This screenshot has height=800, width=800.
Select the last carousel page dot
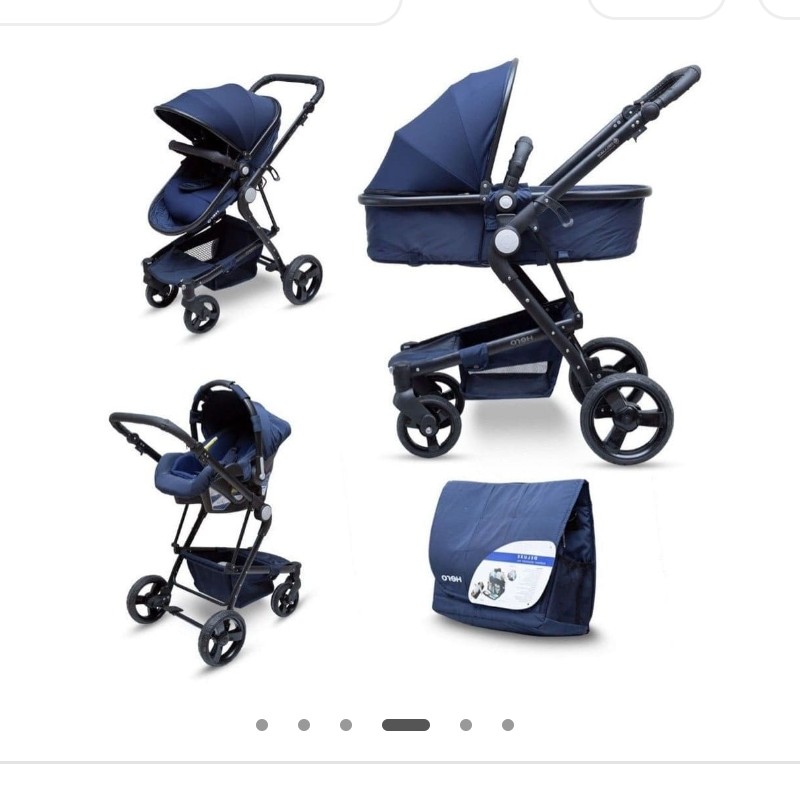508,725
